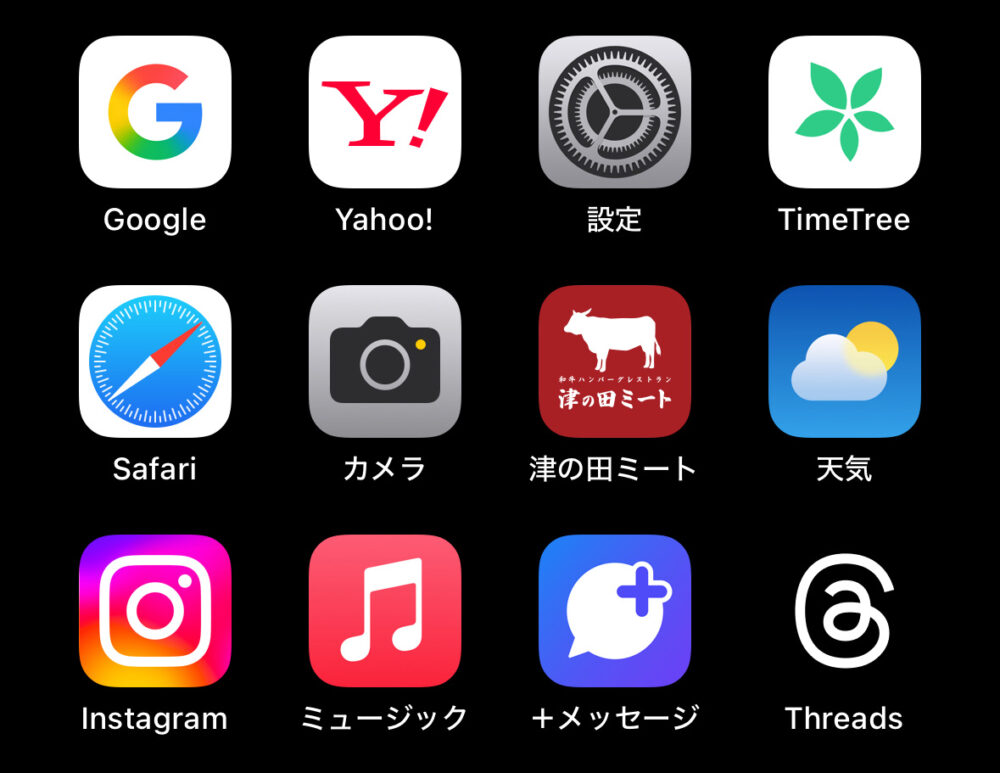Open the 設定 settings app
Screen dimensions: 1000x773
(615, 112)
